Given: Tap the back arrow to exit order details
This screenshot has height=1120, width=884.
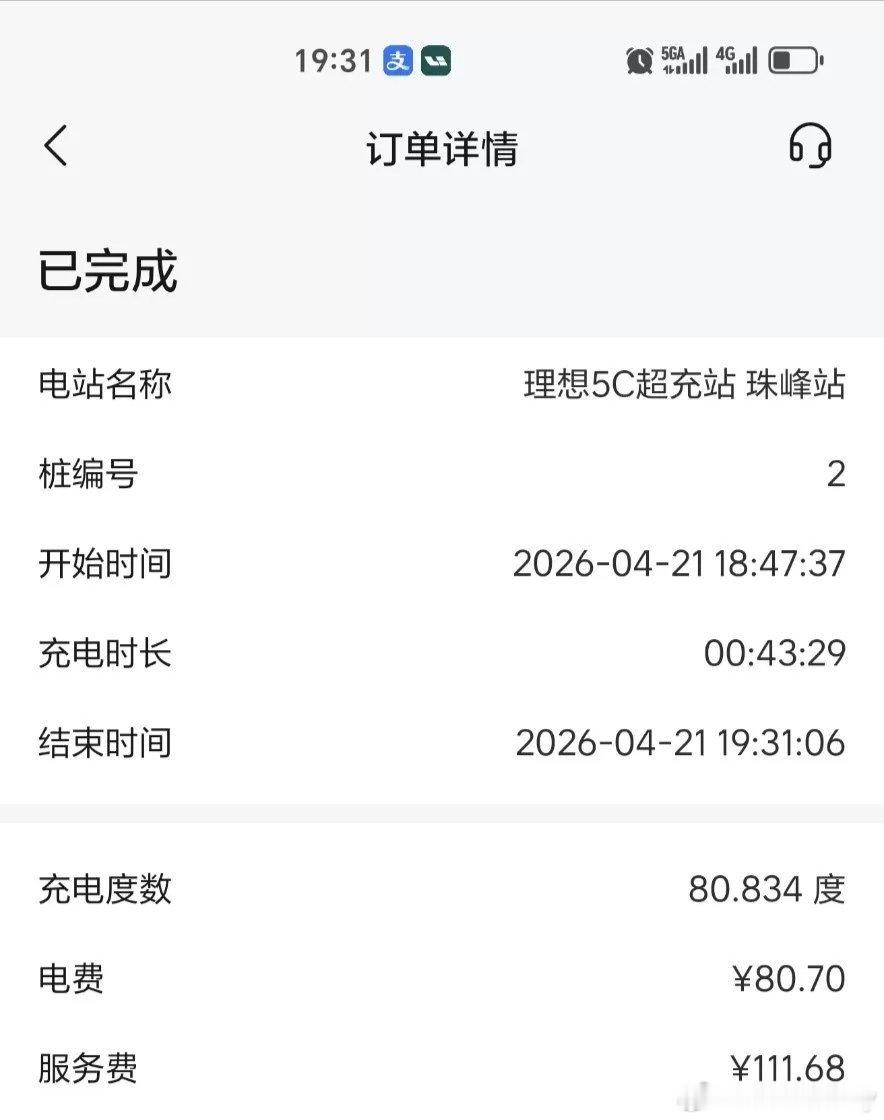Looking at the screenshot, I should point(57,146).
